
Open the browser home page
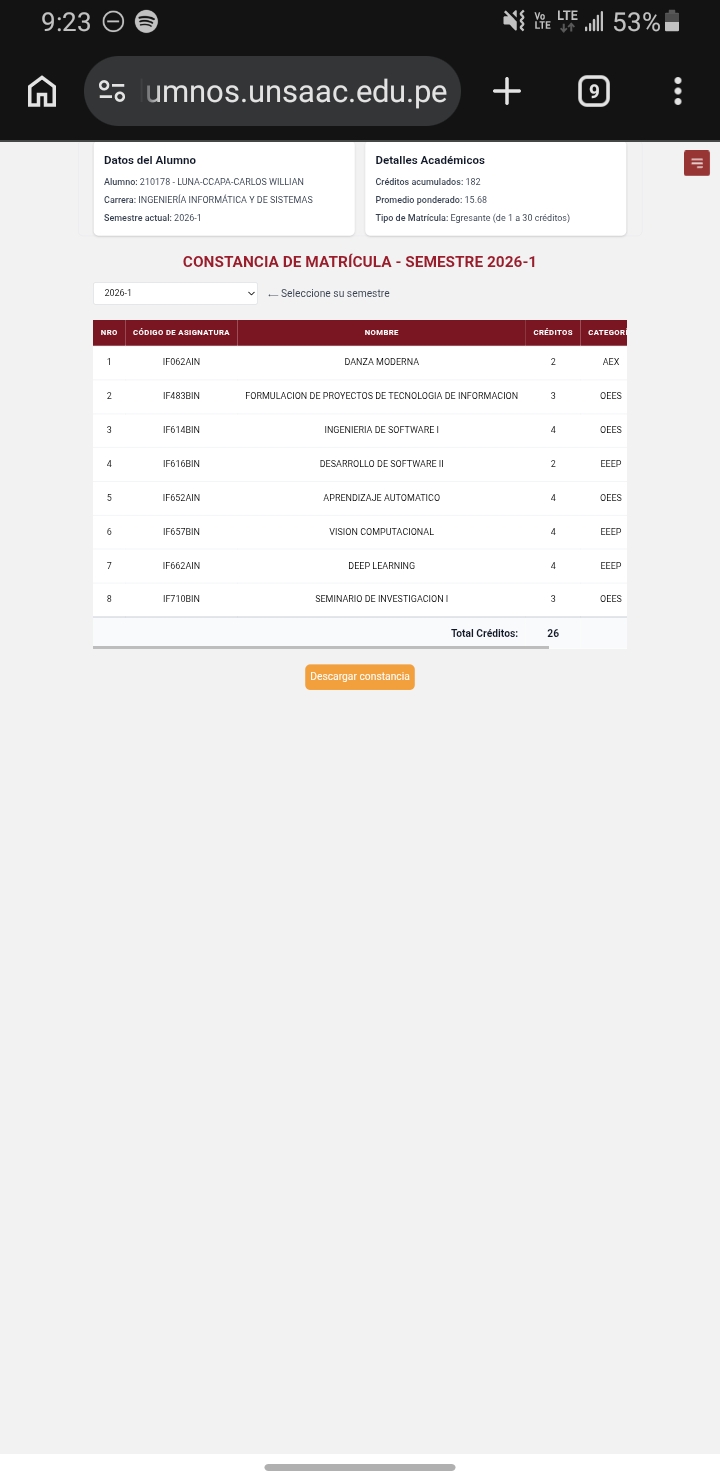(x=42, y=91)
